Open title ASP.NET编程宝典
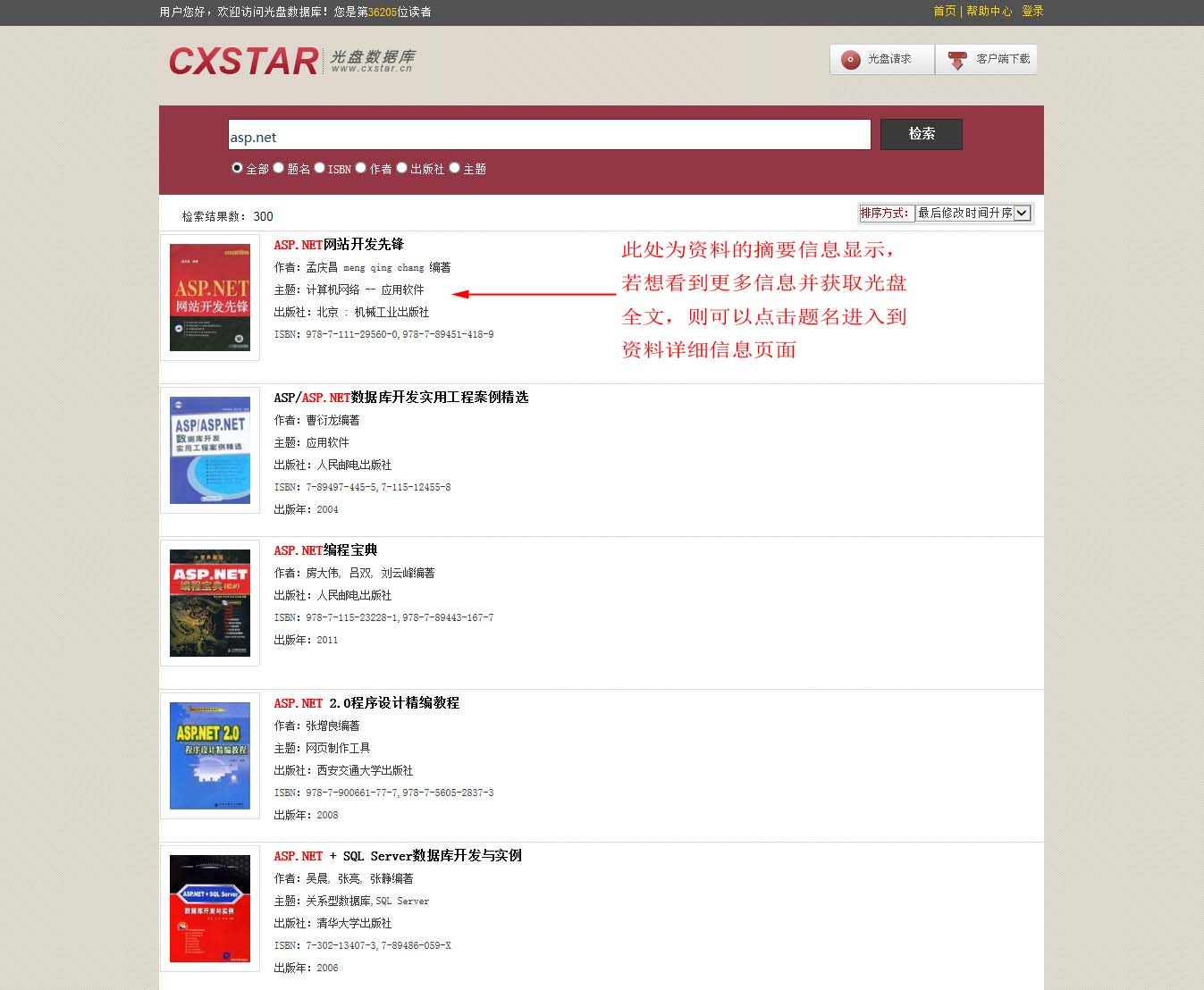This screenshot has width=1204, height=990. point(325,550)
